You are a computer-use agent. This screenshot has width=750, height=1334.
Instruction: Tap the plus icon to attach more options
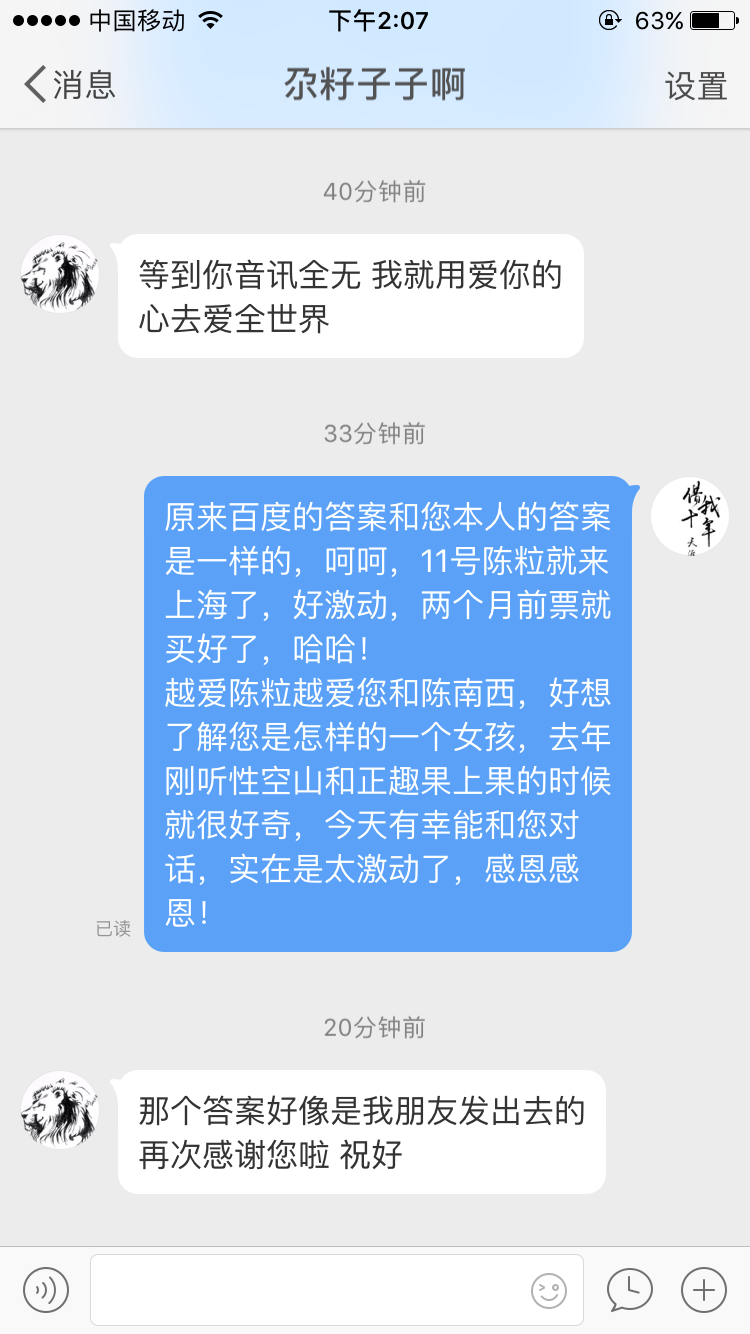705,1290
